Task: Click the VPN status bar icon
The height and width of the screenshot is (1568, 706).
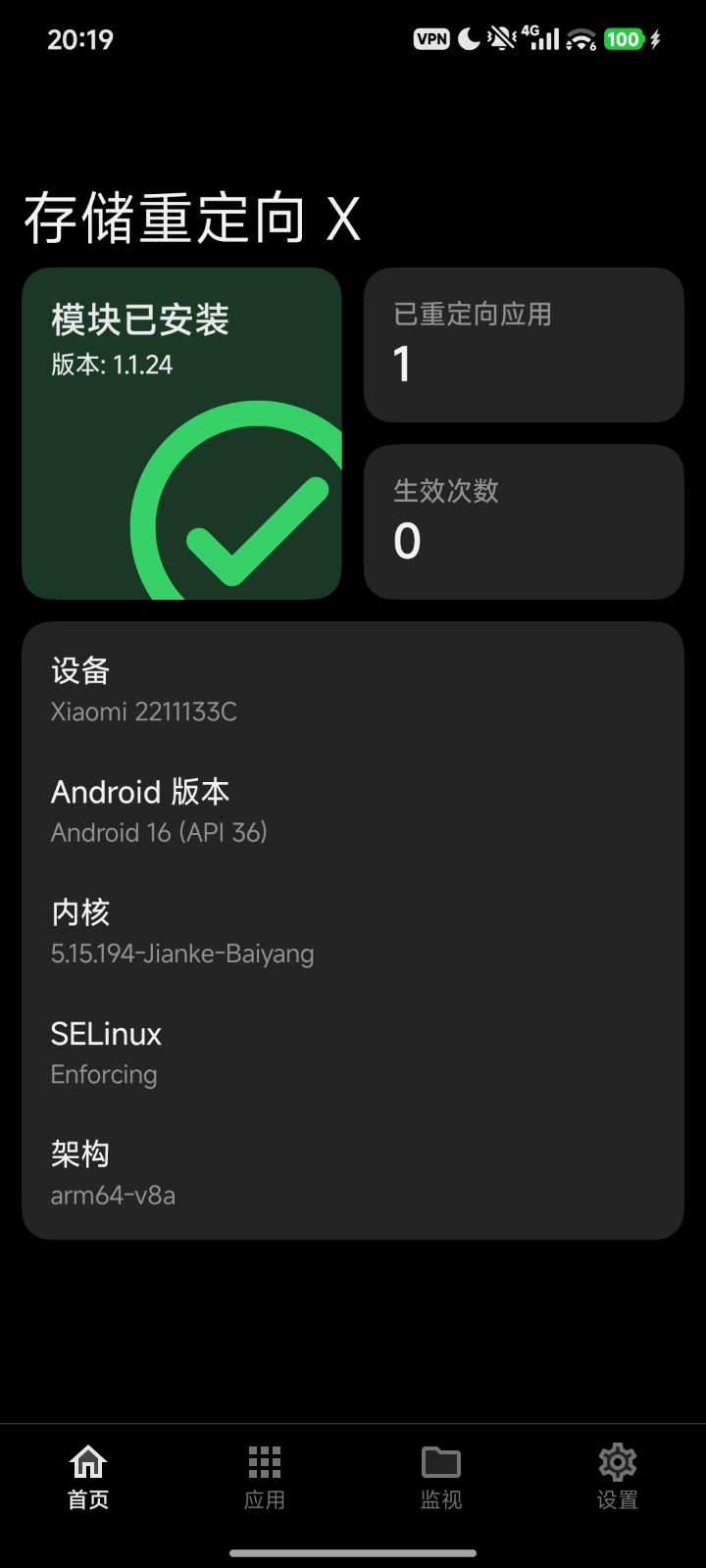Action: (x=431, y=37)
